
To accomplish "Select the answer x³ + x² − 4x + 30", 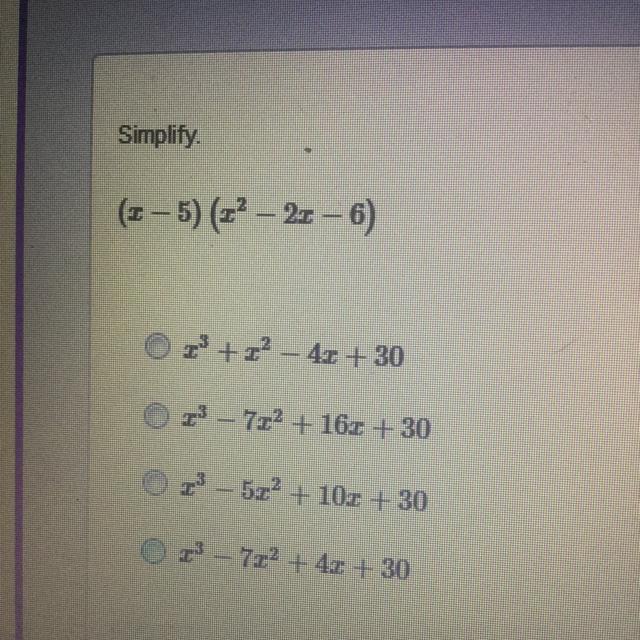I will [x=157, y=347].
